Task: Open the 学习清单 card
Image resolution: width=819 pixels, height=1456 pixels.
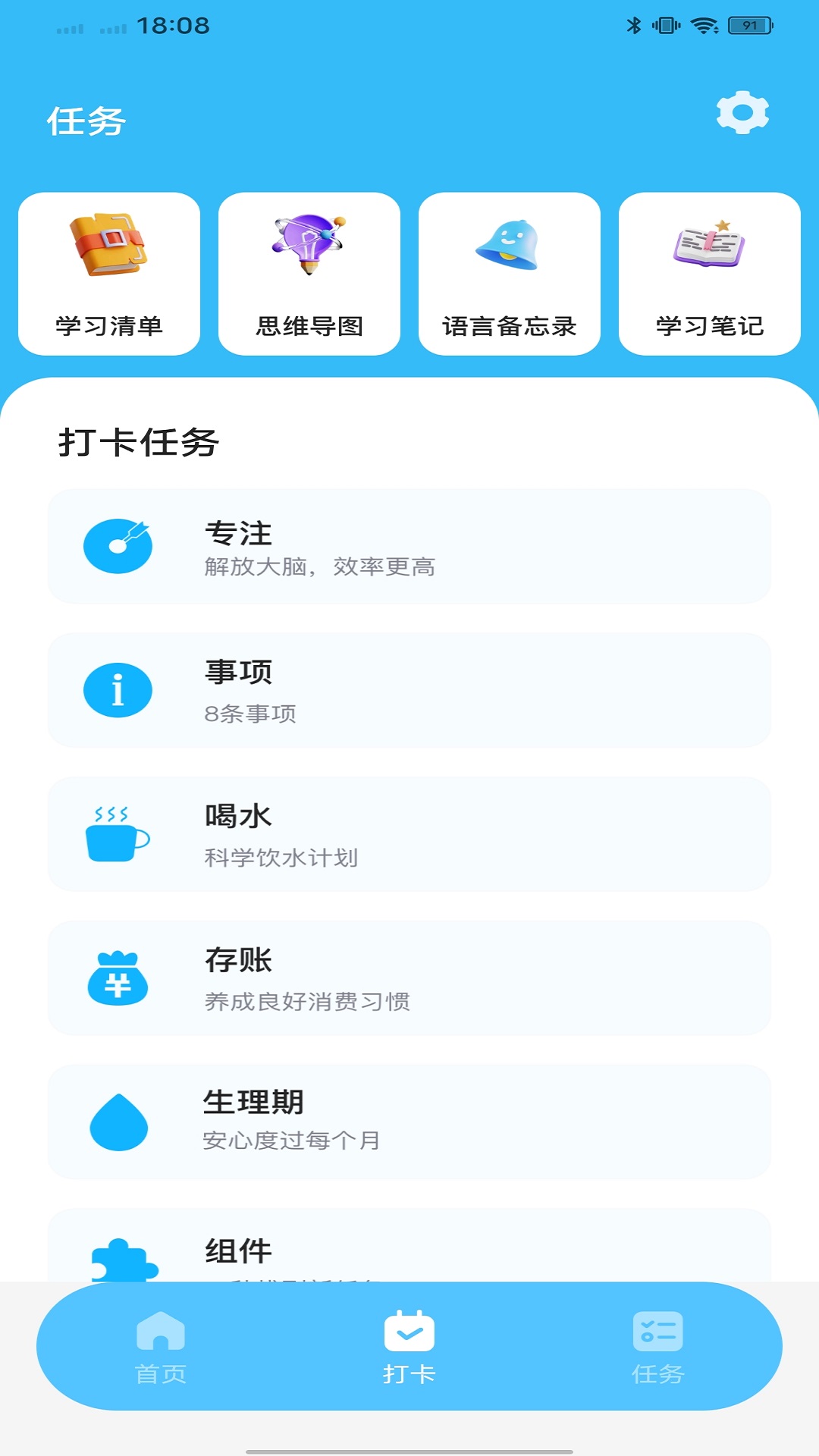Action: click(109, 274)
